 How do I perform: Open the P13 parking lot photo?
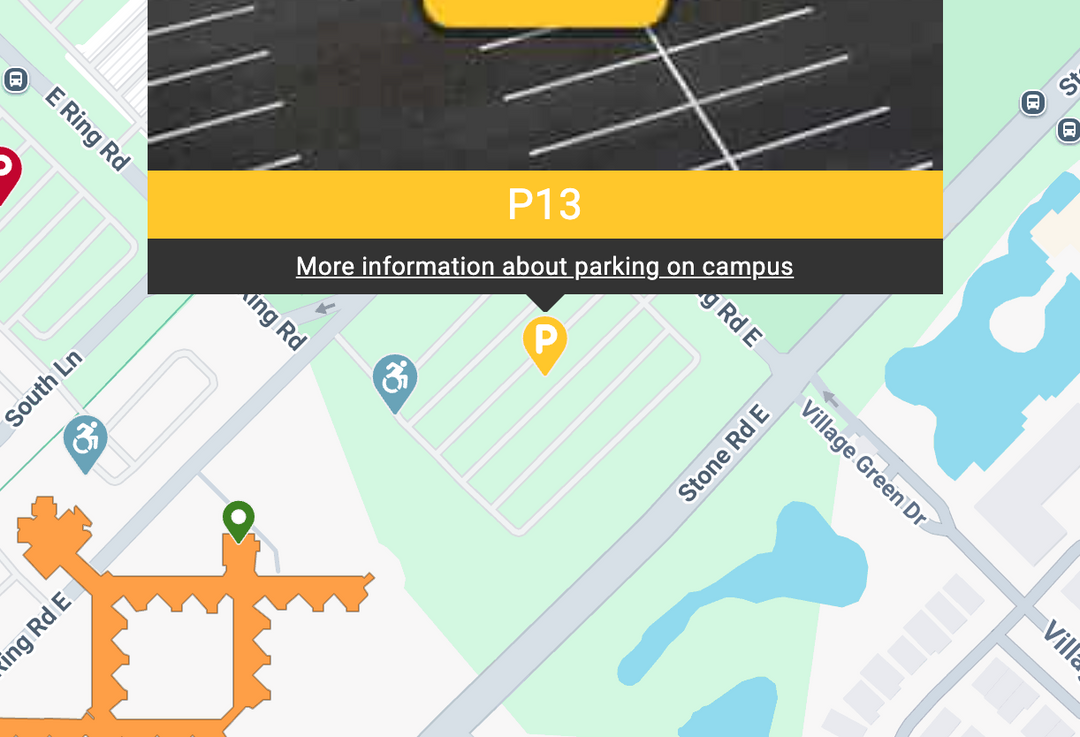545,90
